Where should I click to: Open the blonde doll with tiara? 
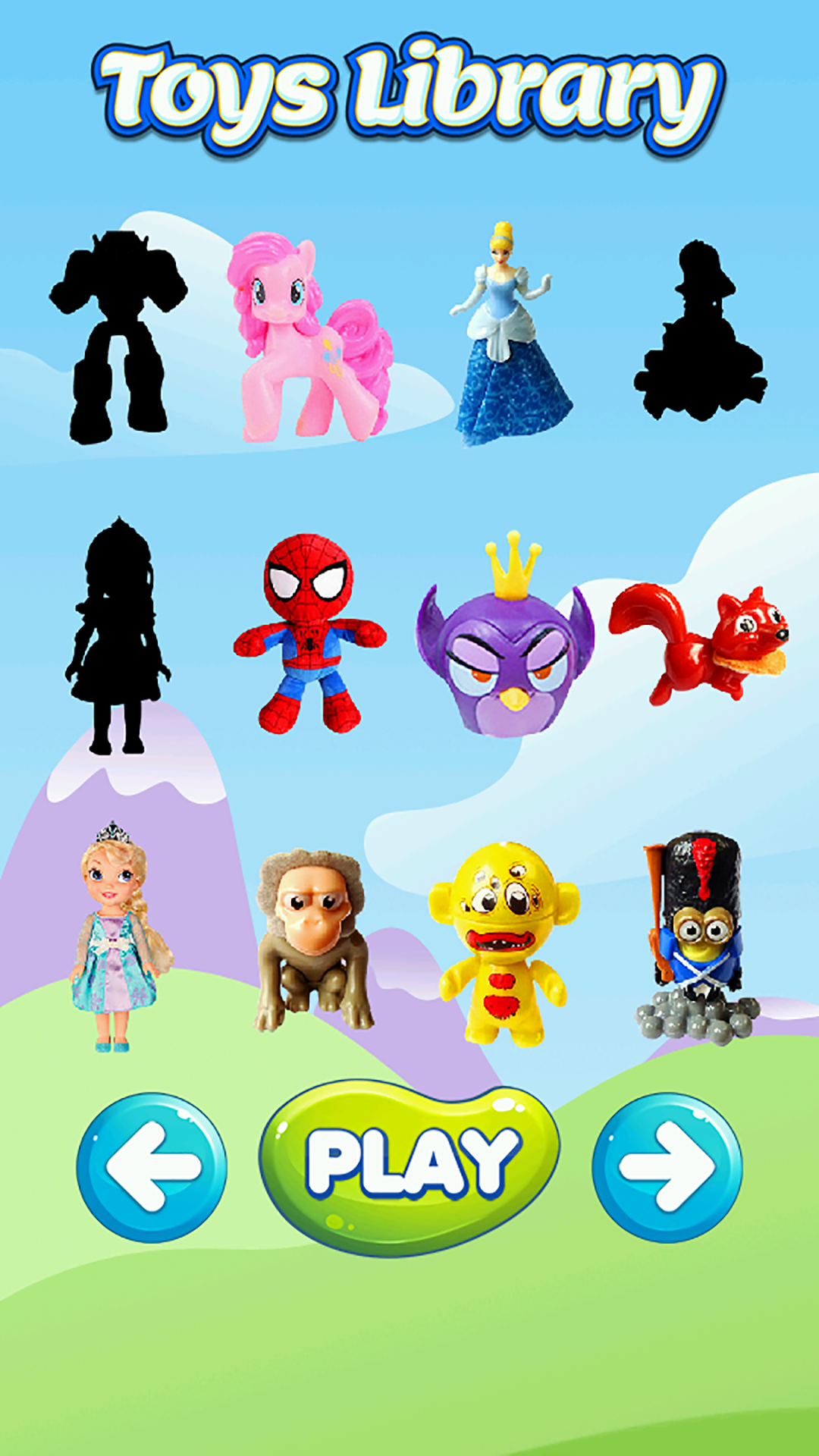pyautogui.click(x=118, y=937)
